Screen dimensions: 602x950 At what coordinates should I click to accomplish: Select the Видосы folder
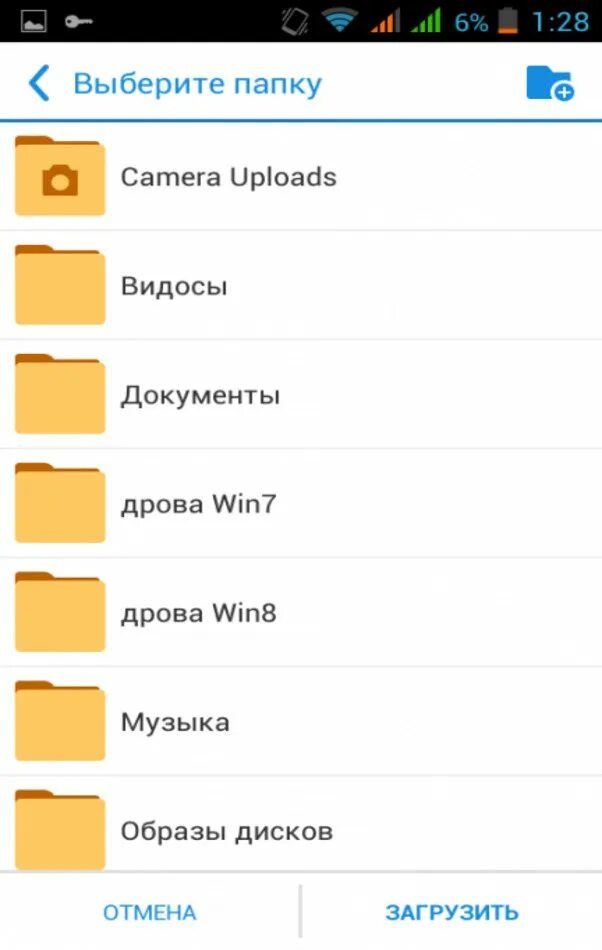(174, 287)
